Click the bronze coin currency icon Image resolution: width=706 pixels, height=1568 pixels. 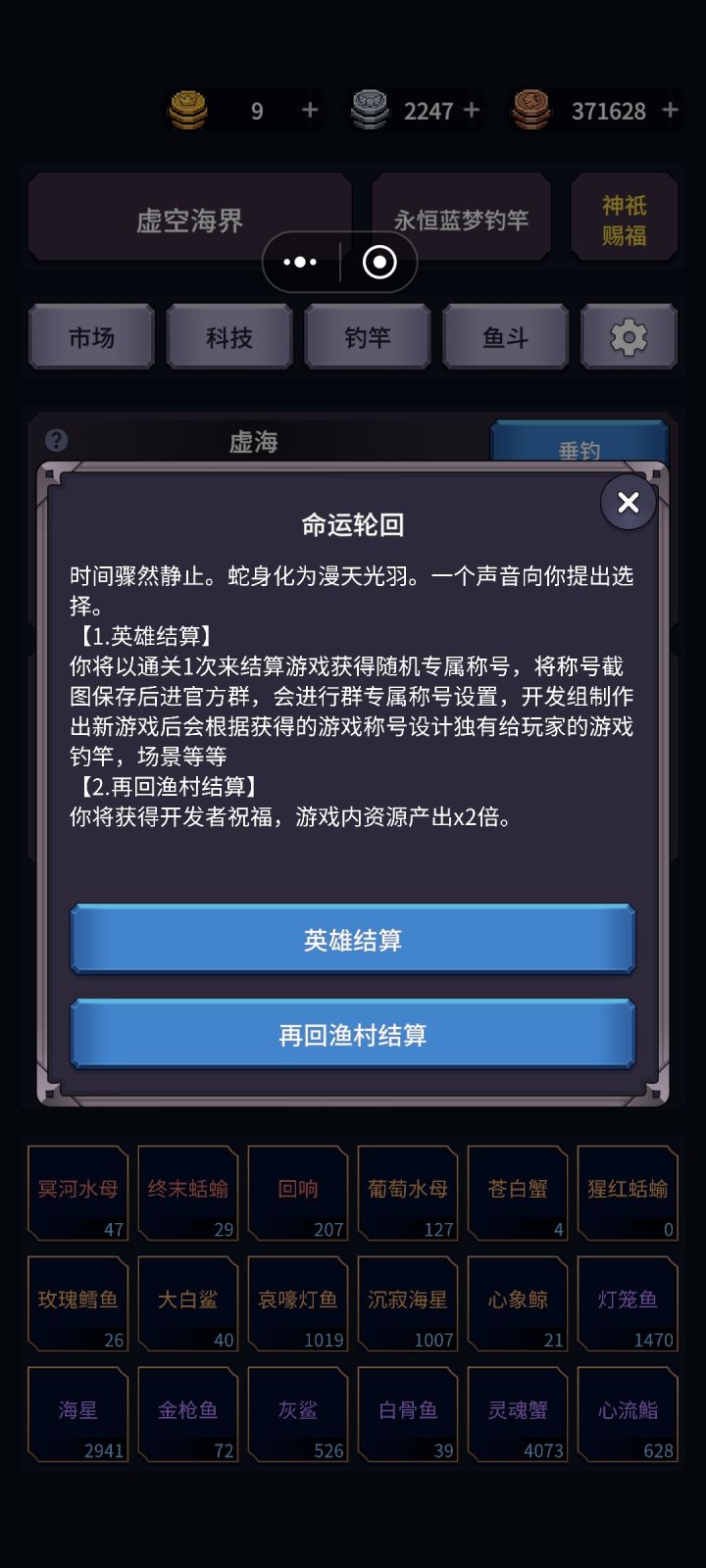click(x=532, y=110)
